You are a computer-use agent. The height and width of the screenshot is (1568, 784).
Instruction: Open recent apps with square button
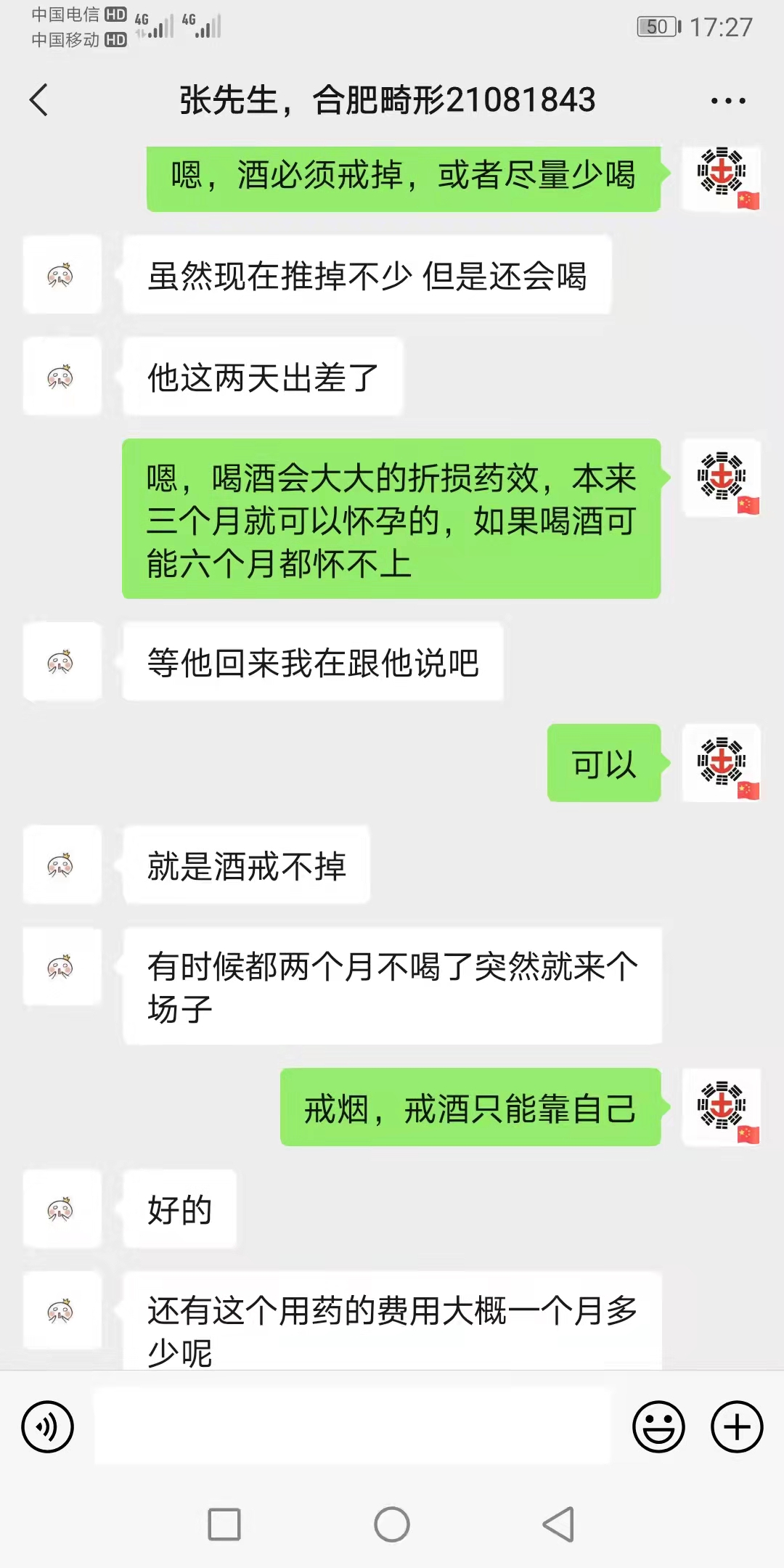pyautogui.click(x=224, y=1524)
